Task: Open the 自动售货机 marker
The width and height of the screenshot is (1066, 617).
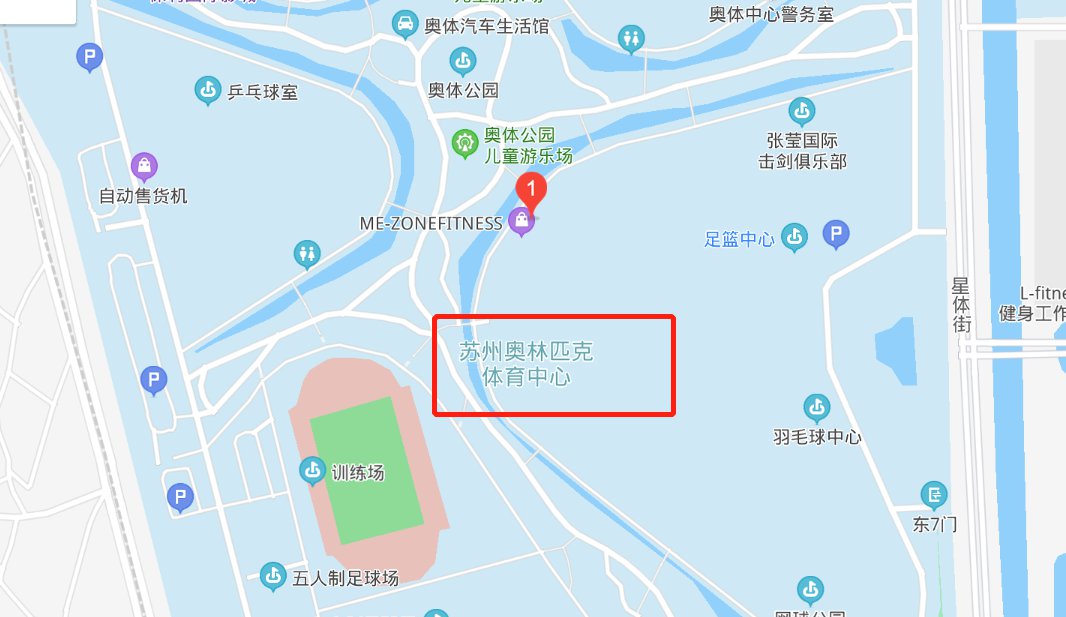Action: click(144, 166)
